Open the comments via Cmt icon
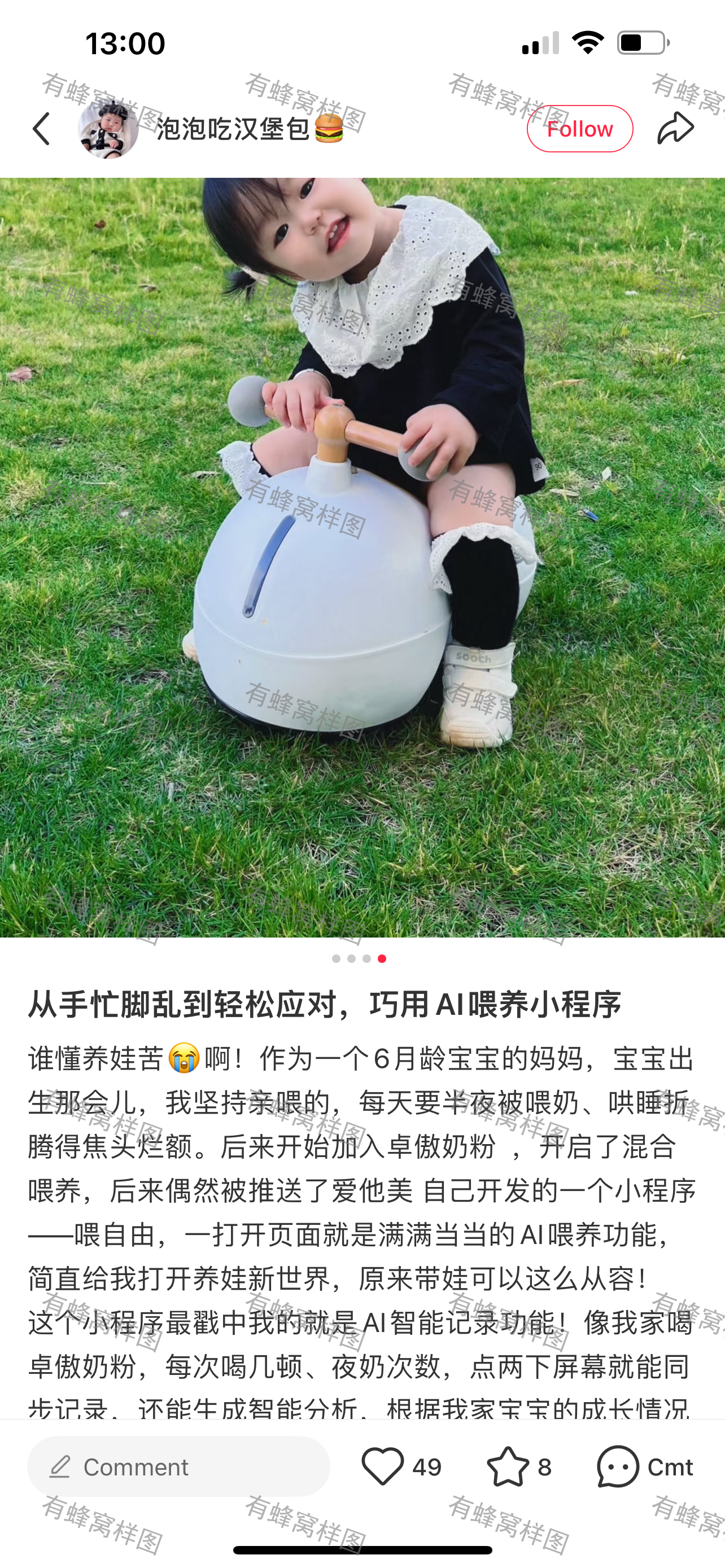 tap(618, 1466)
